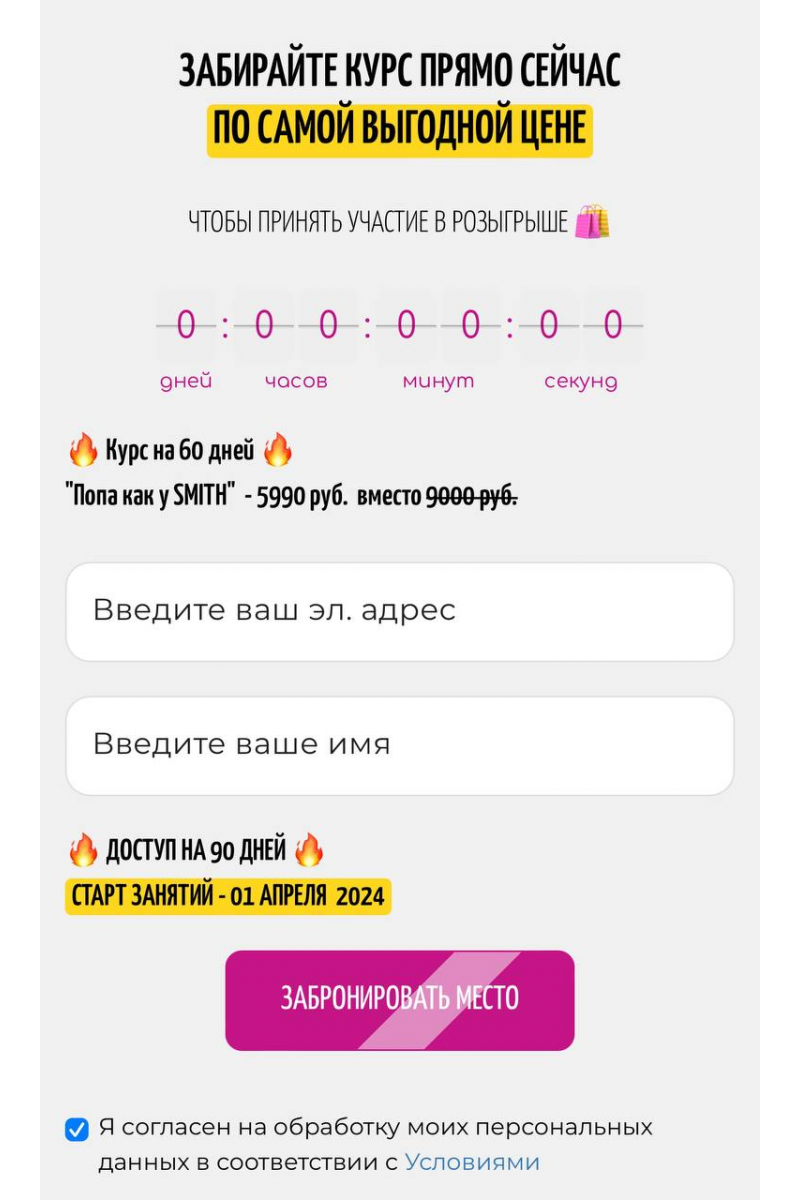The width and height of the screenshot is (800, 1200).
Task: Tap the email address input field
Action: click(x=400, y=611)
